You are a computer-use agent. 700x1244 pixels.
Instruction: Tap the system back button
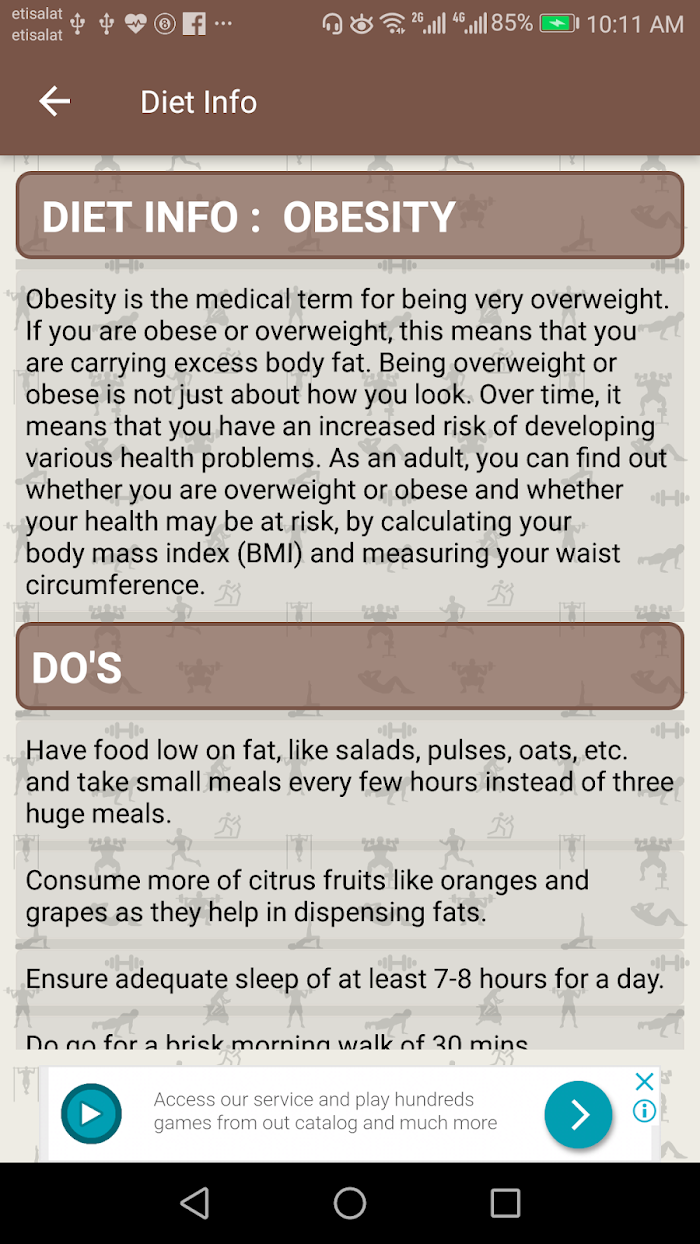tap(195, 1203)
